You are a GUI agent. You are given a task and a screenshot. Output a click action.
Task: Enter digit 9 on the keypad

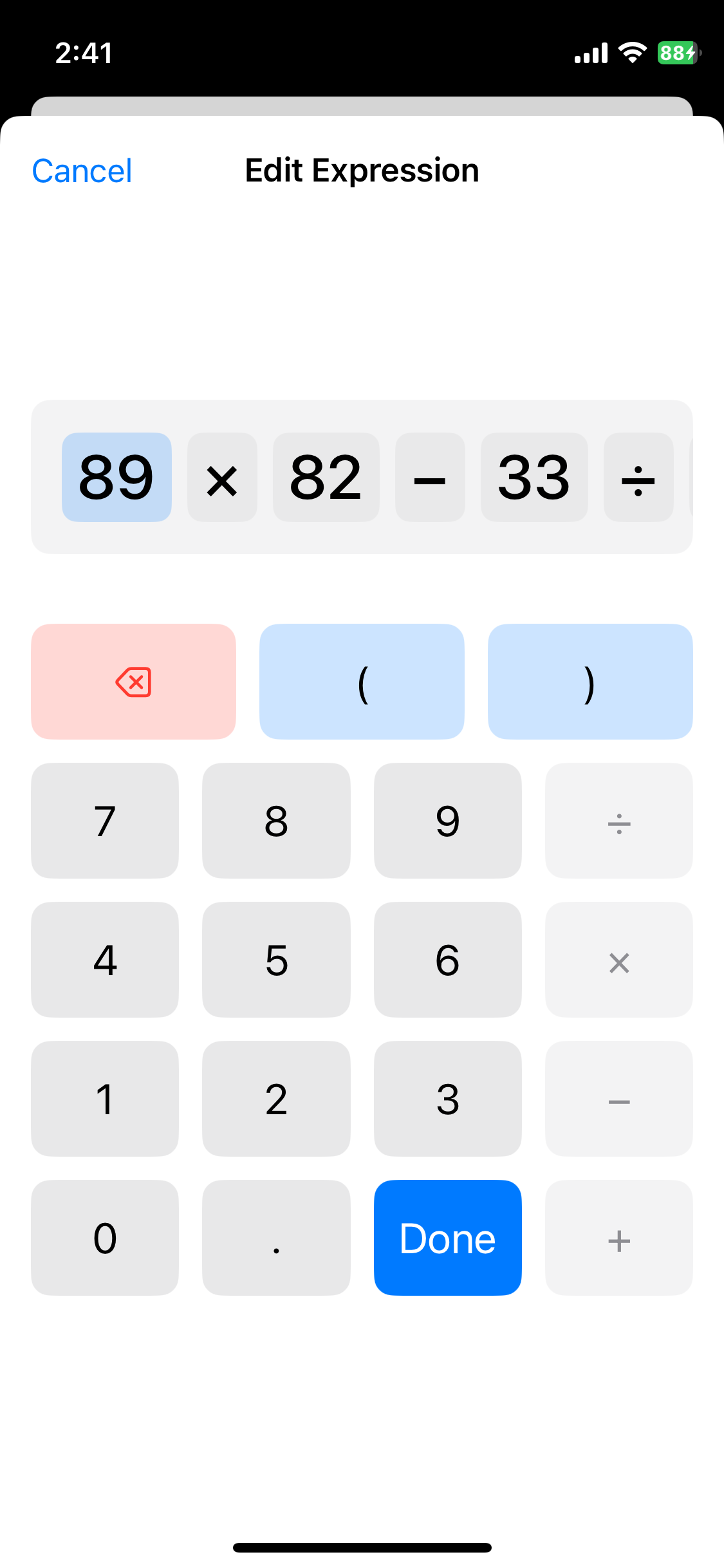(447, 821)
